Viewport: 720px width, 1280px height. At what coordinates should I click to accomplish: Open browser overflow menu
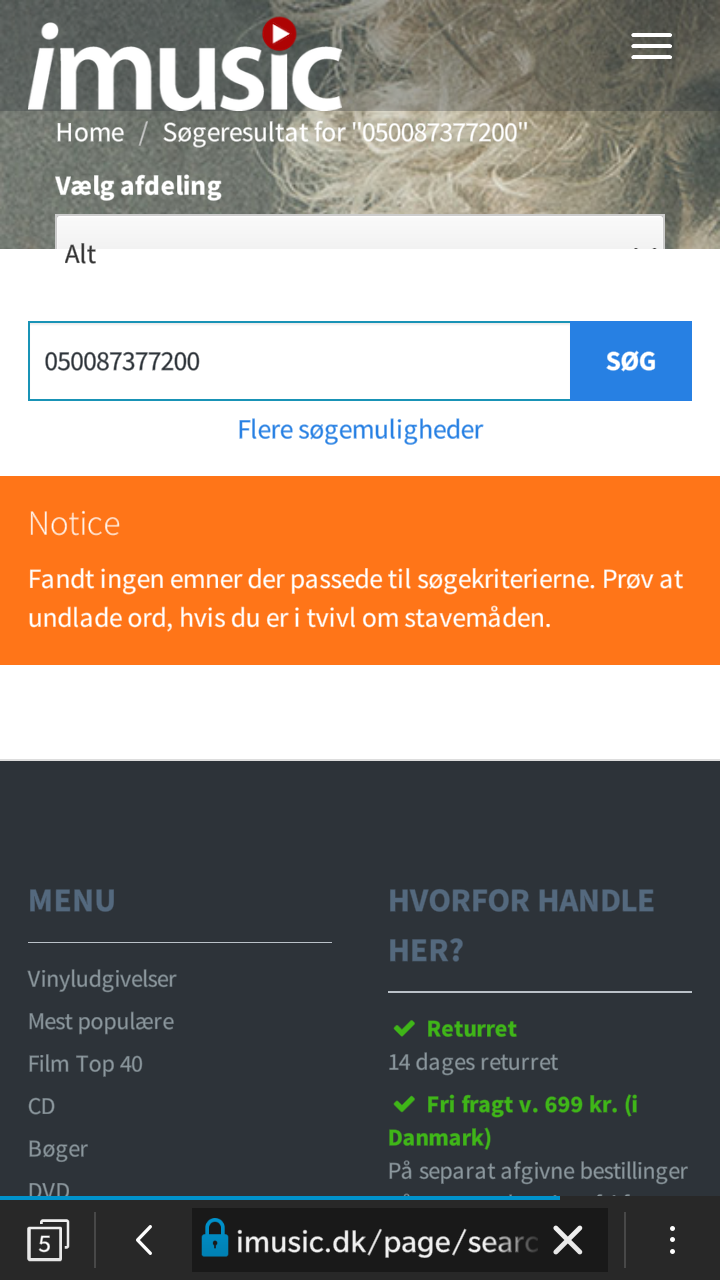(672, 1241)
